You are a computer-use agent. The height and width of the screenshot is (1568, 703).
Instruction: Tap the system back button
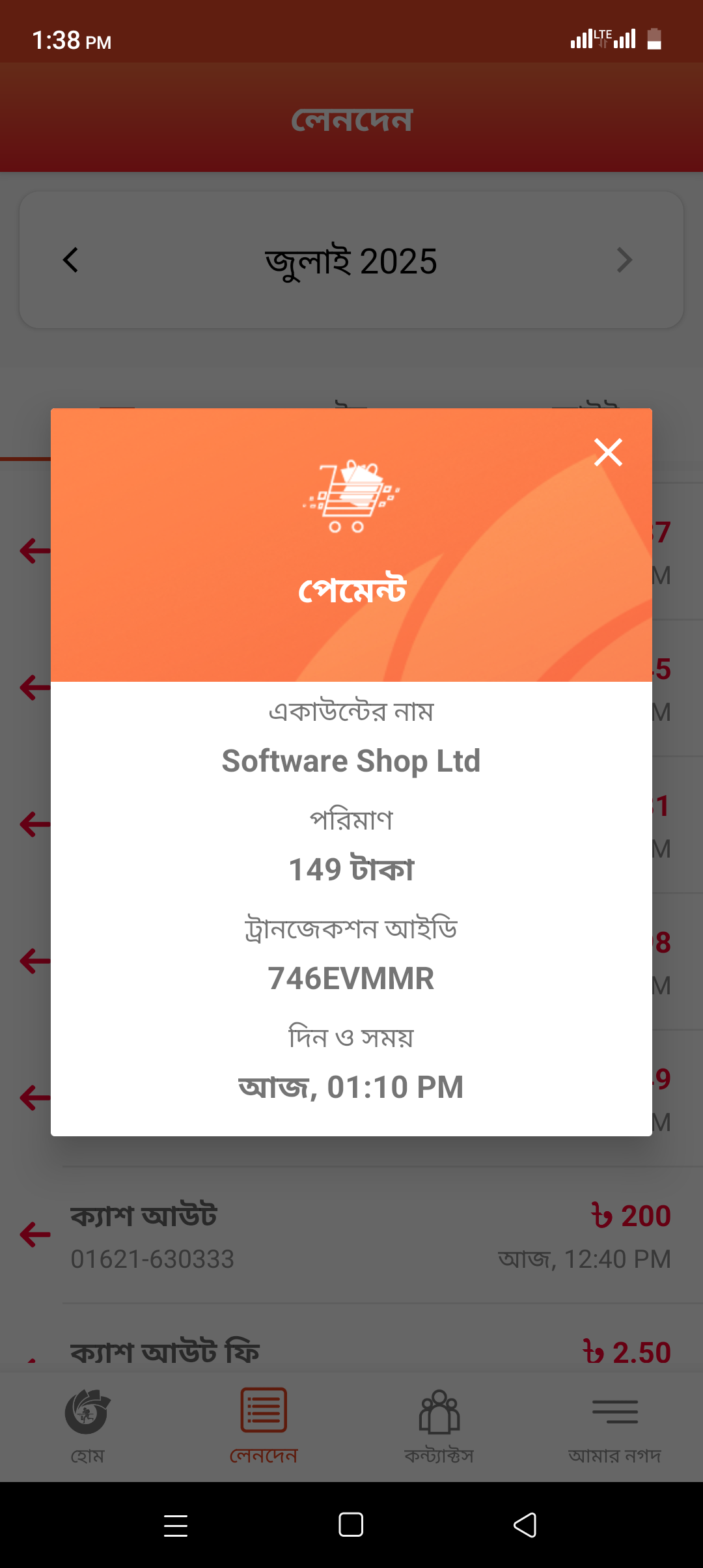point(525,1525)
